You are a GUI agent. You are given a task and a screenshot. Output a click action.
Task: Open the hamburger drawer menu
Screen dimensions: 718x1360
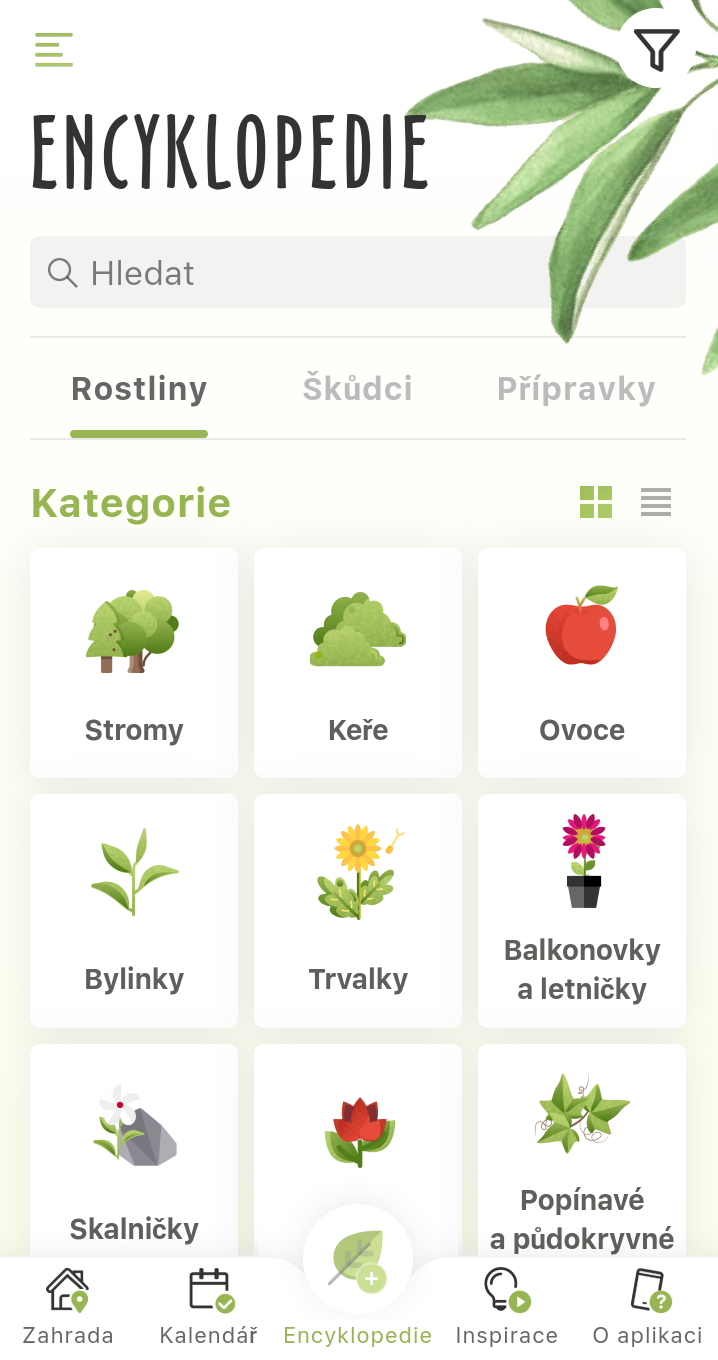[54, 50]
